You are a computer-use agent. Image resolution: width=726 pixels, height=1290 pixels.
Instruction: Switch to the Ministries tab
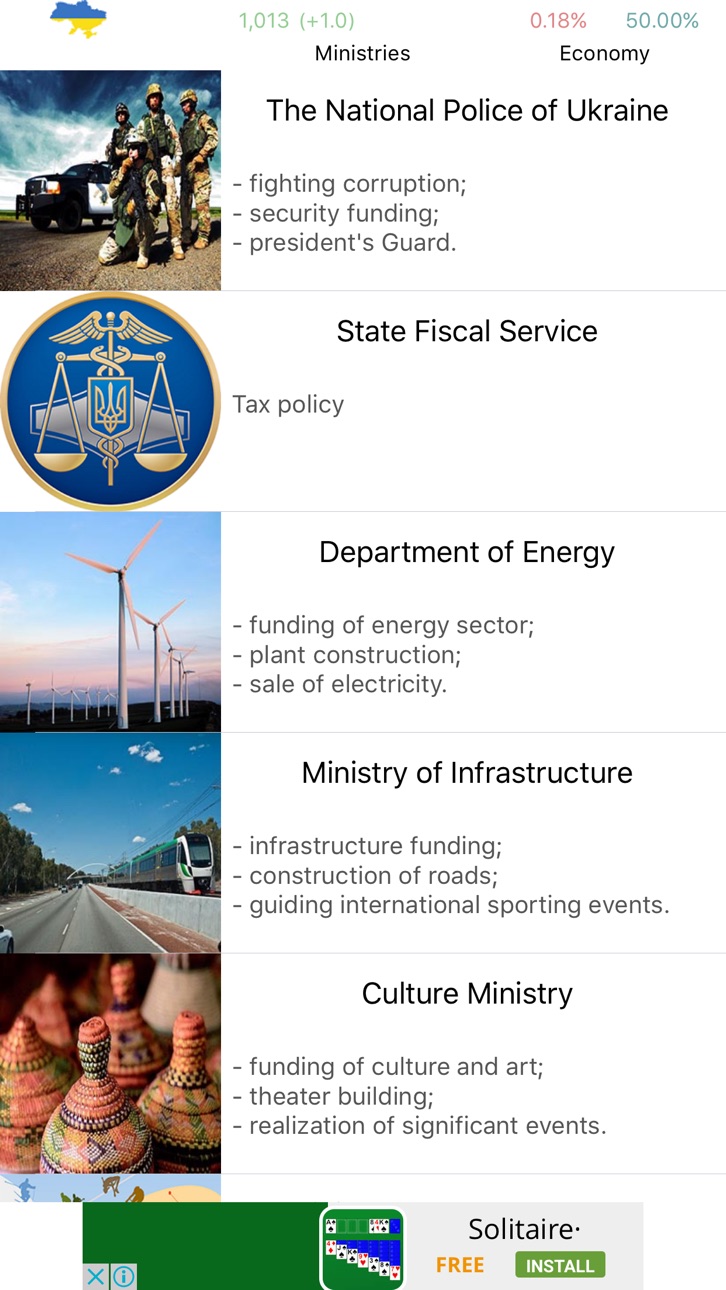click(362, 54)
